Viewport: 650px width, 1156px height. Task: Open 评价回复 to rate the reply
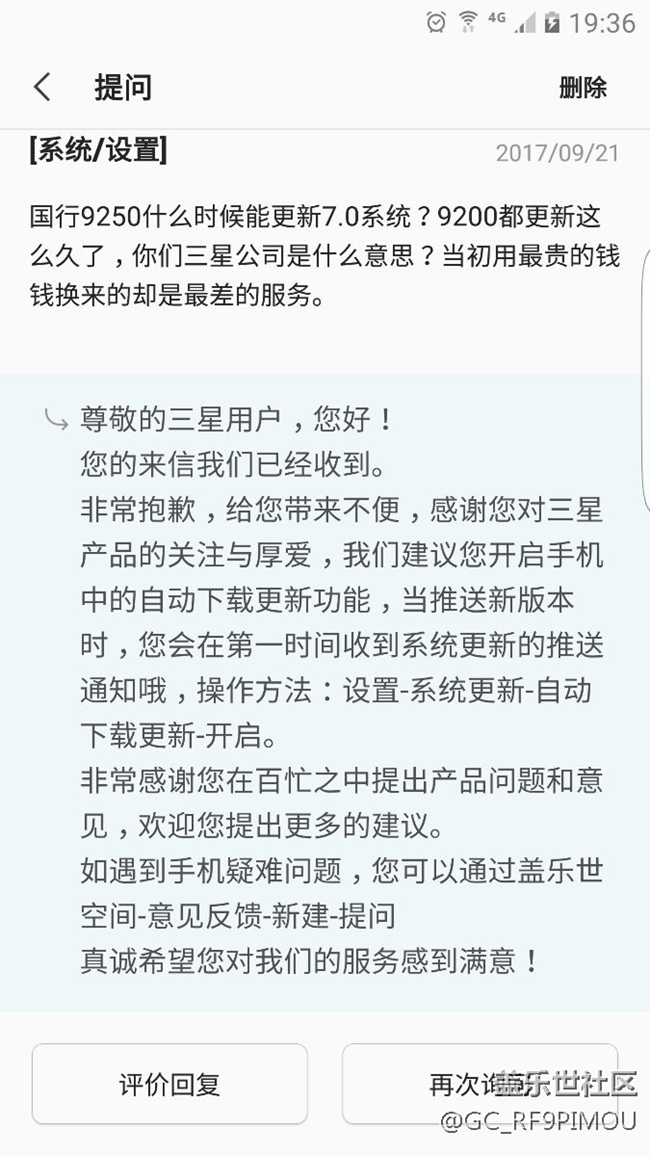[x=169, y=1084]
